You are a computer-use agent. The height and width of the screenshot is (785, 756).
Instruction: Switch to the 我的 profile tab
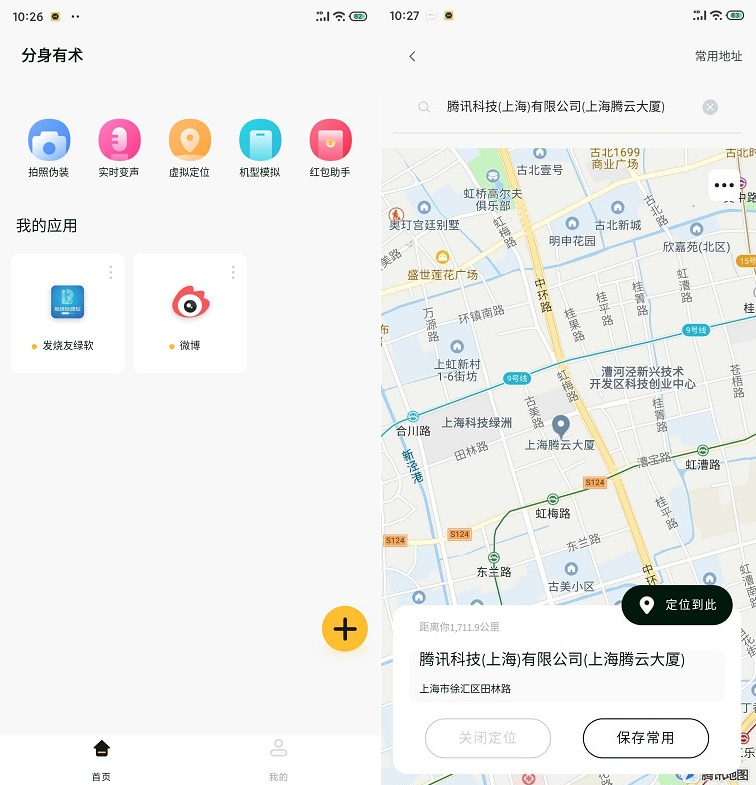pos(278,755)
